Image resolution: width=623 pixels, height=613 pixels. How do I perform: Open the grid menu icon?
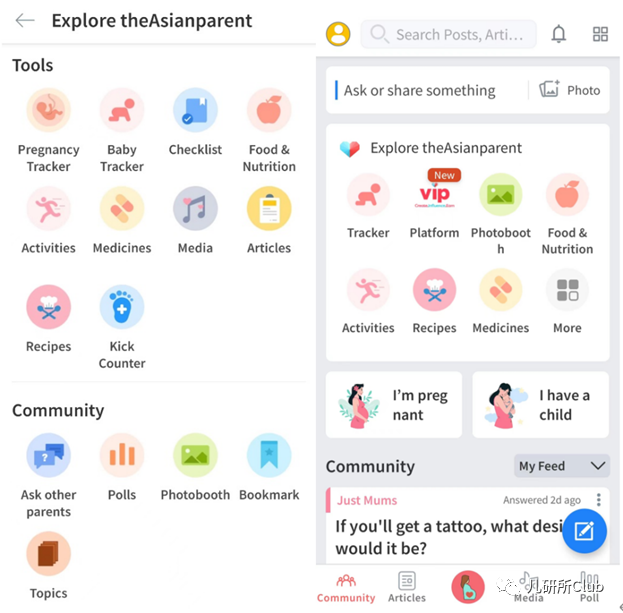coord(600,34)
